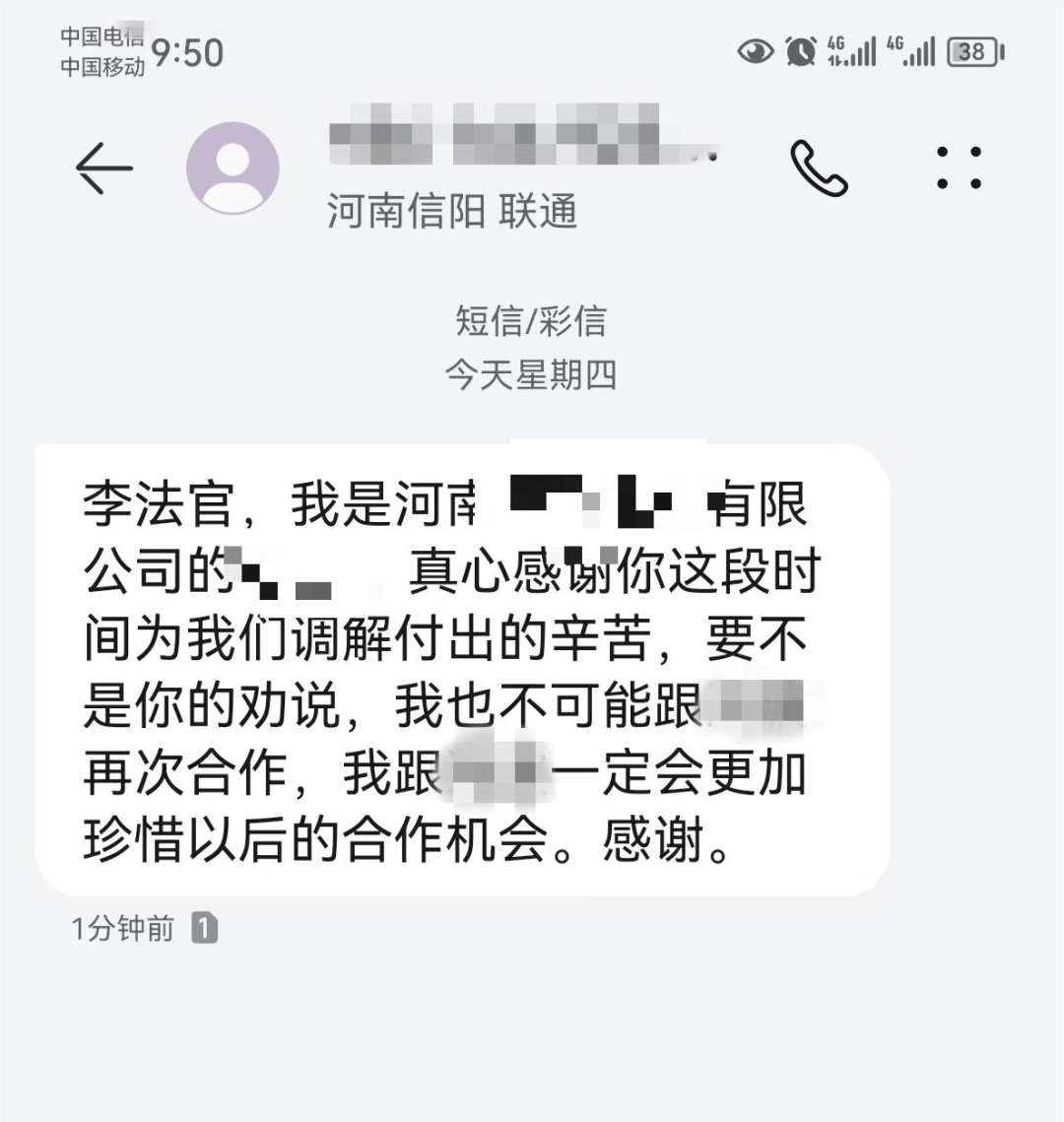
Task: Go back to the message list
Action: (x=103, y=168)
